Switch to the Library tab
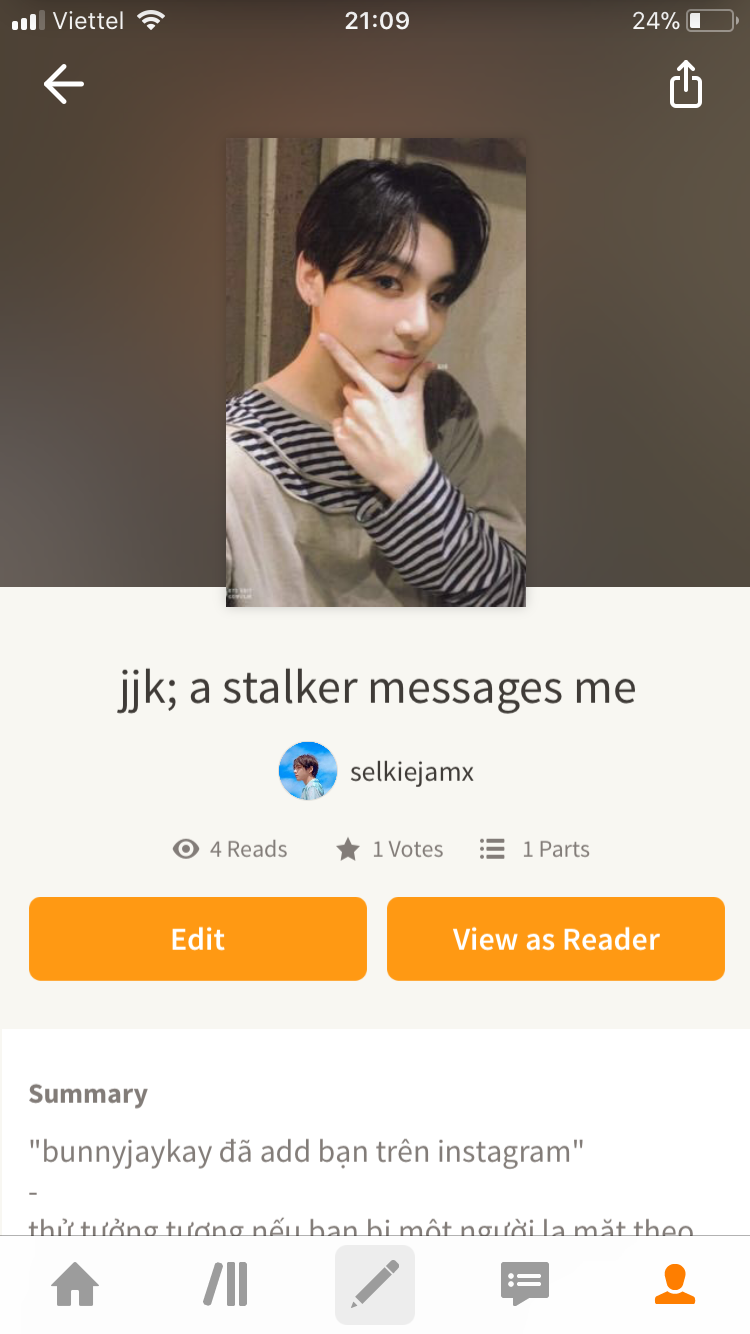The image size is (750, 1334). (226, 1284)
